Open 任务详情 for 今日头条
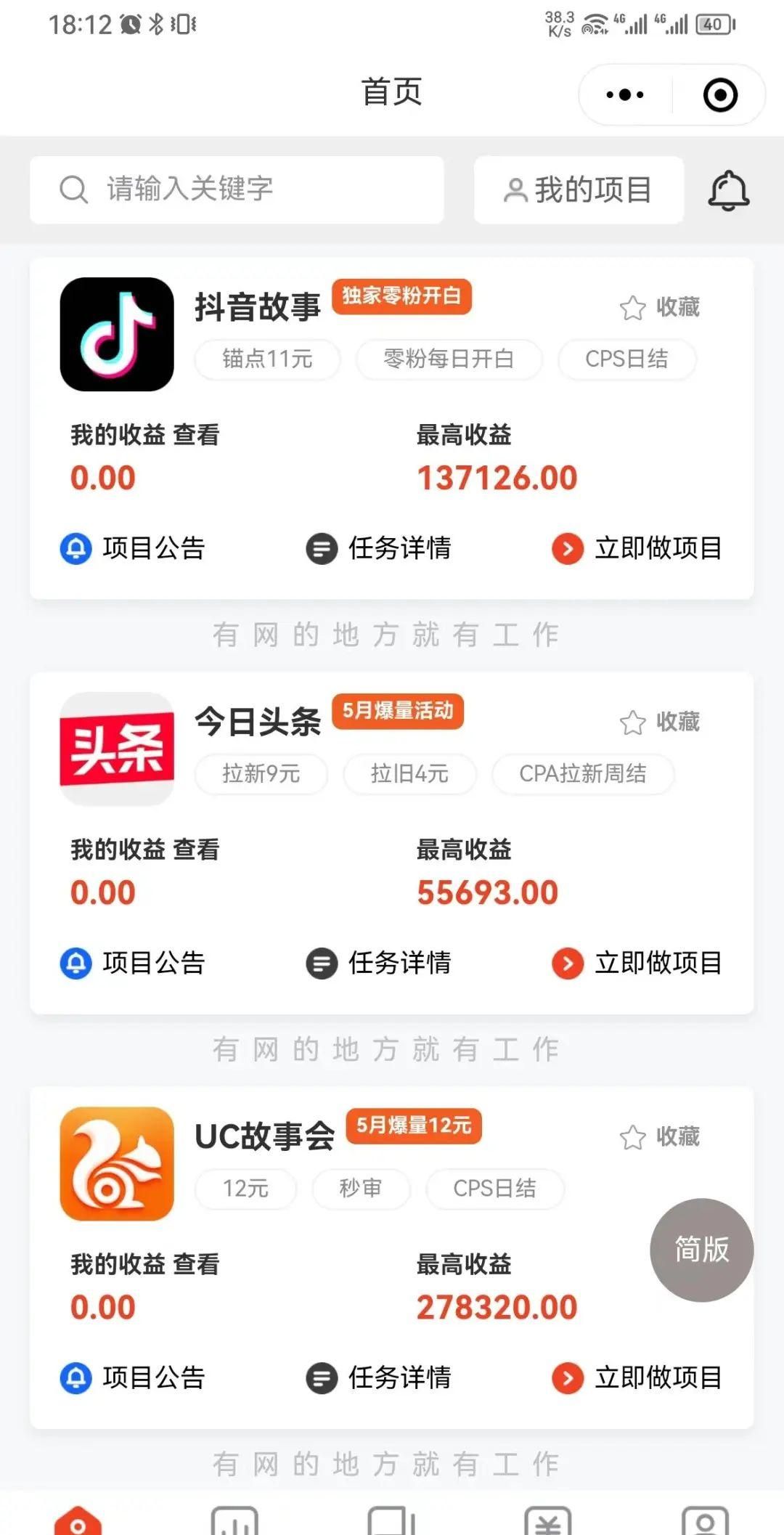 [x=378, y=964]
